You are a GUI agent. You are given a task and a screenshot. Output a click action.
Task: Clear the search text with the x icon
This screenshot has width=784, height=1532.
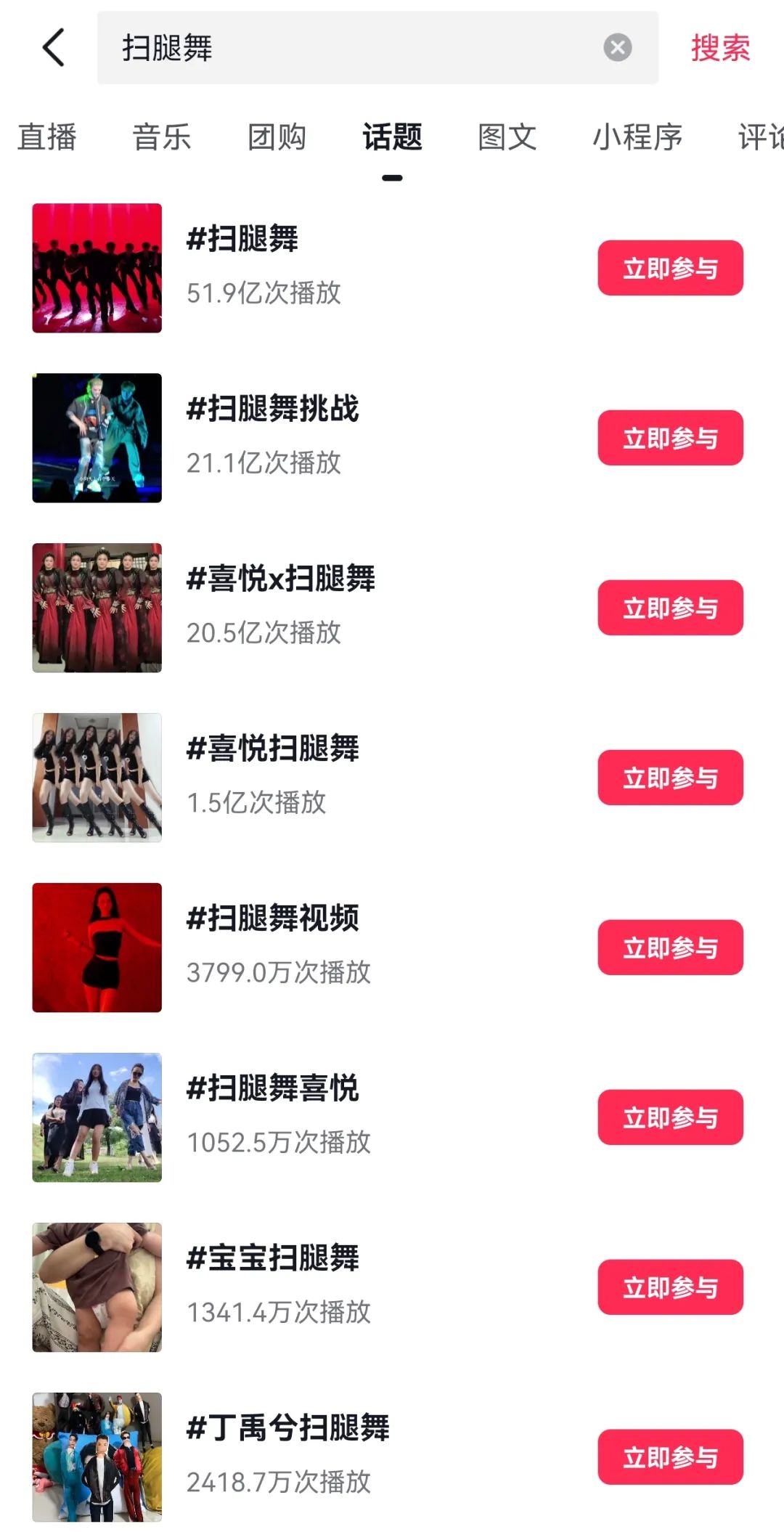[x=616, y=46]
